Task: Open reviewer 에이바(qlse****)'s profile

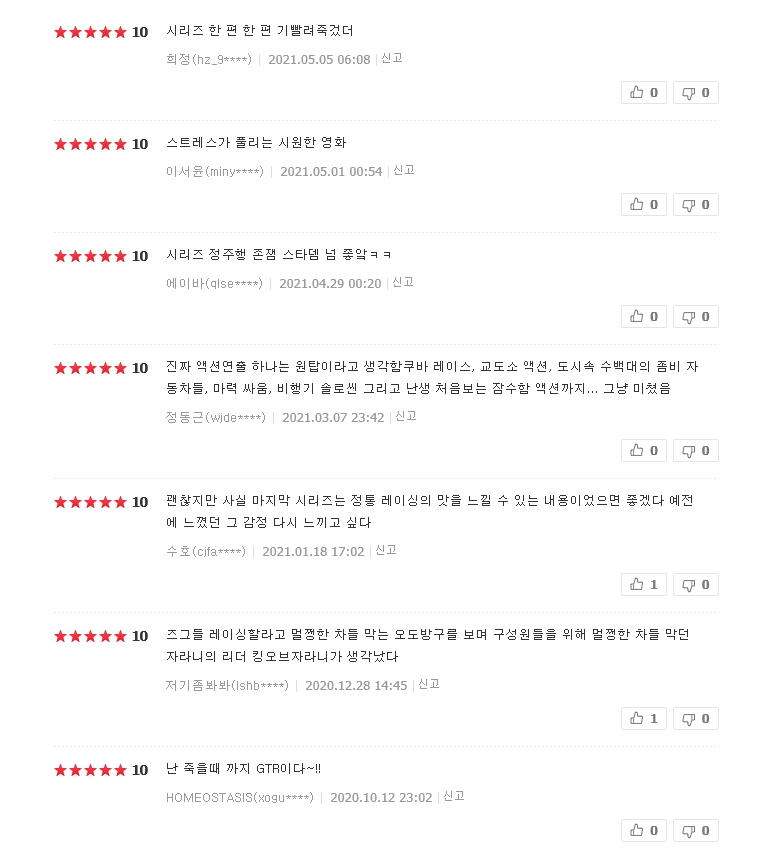Action: tap(214, 284)
